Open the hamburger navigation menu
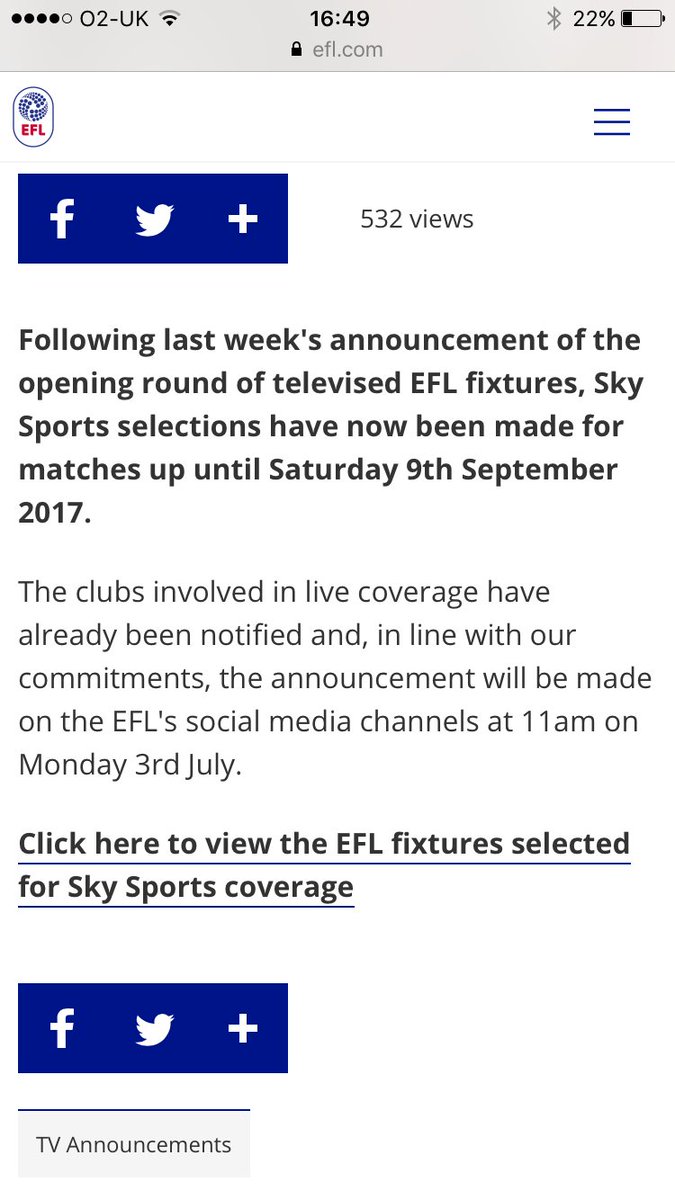Viewport: 675px width, 1200px height. (611, 121)
